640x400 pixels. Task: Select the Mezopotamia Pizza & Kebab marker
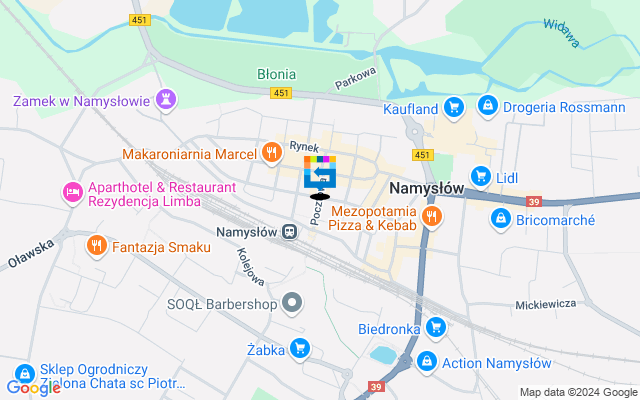pos(431,215)
